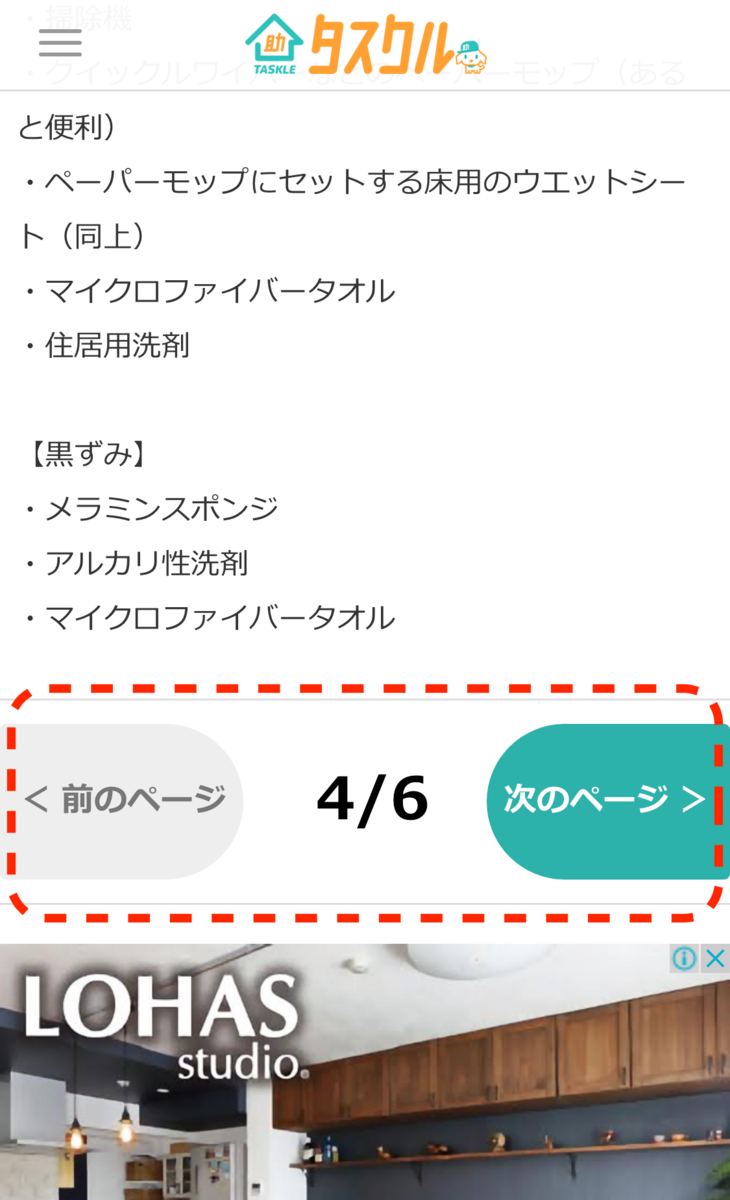Go to 次のページ
The width and height of the screenshot is (730, 1200).
coord(608,801)
